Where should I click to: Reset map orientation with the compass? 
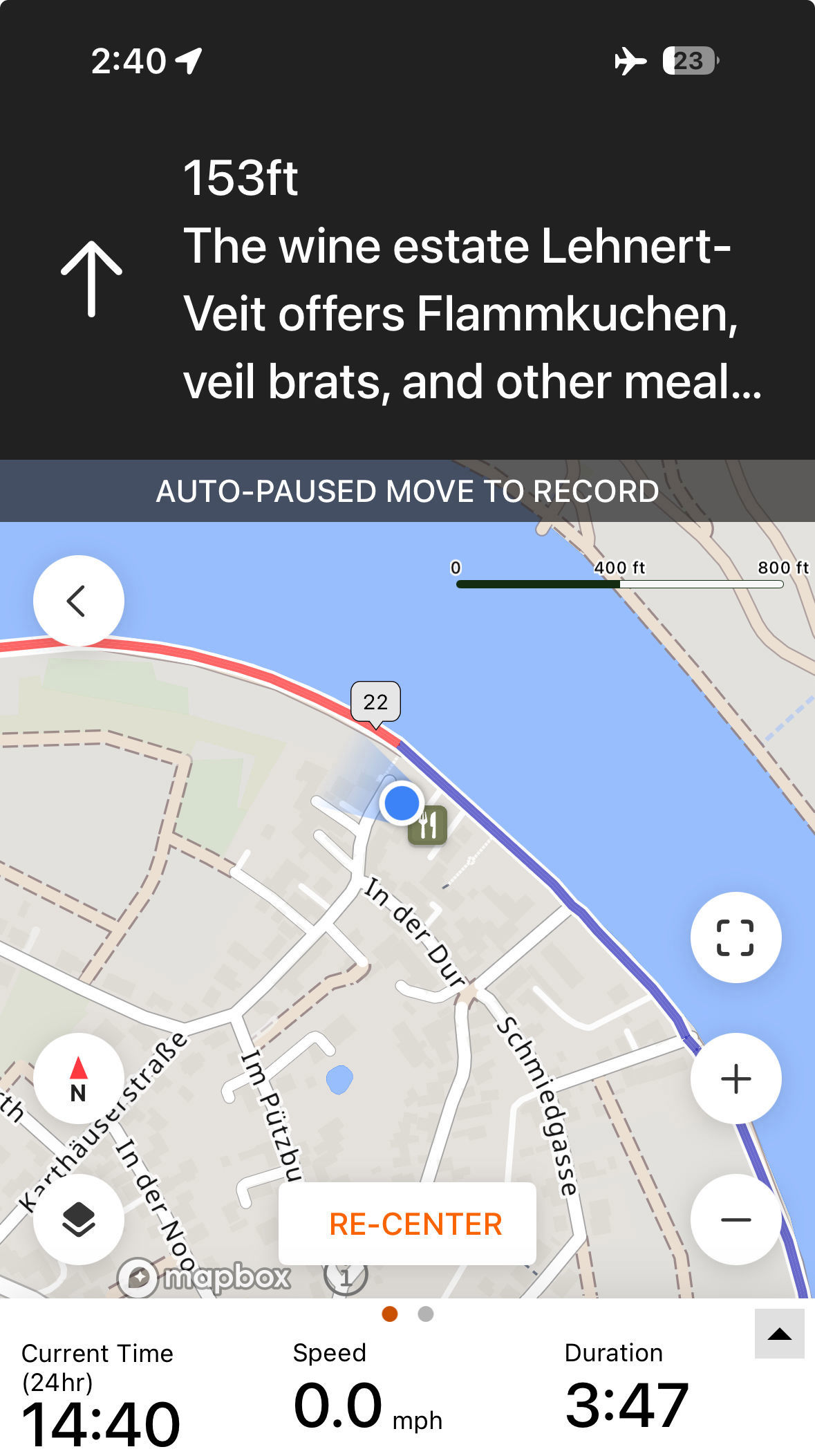point(78,1079)
